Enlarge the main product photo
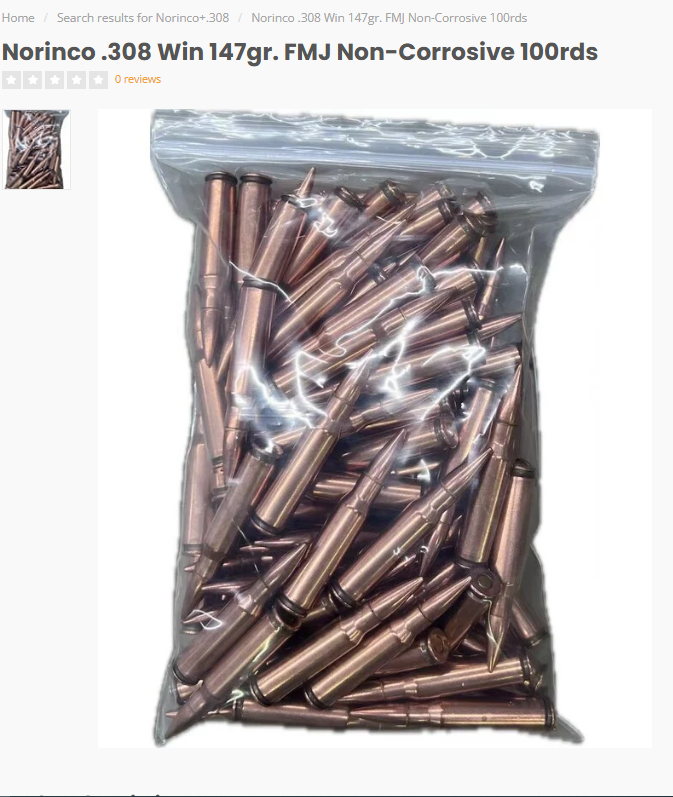The height and width of the screenshot is (797, 673). [x=374, y=428]
